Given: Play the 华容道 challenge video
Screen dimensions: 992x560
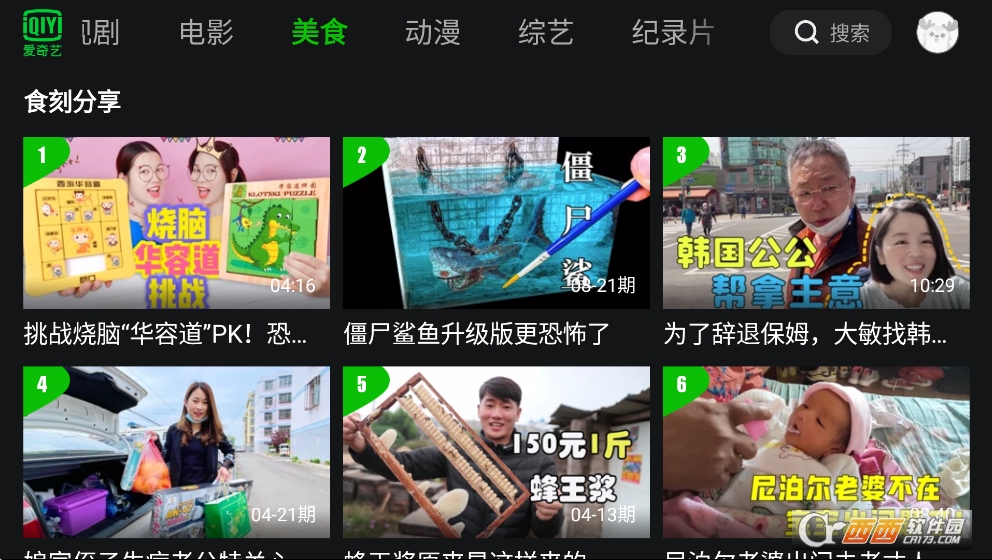Looking at the screenshot, I should click(x=176, y=222).
